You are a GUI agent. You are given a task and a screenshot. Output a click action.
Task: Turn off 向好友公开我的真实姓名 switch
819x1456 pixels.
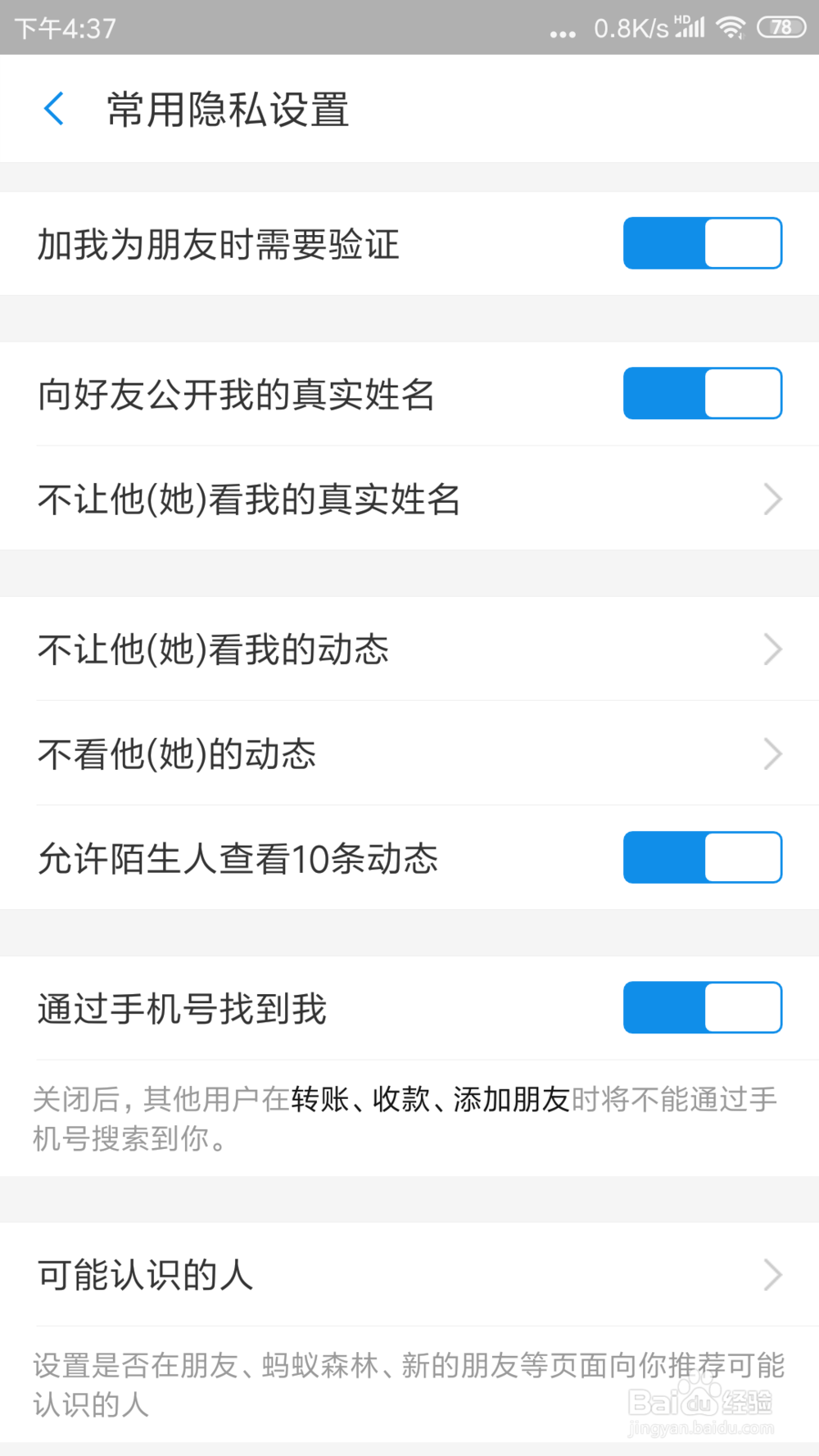[x=703, y=394]
